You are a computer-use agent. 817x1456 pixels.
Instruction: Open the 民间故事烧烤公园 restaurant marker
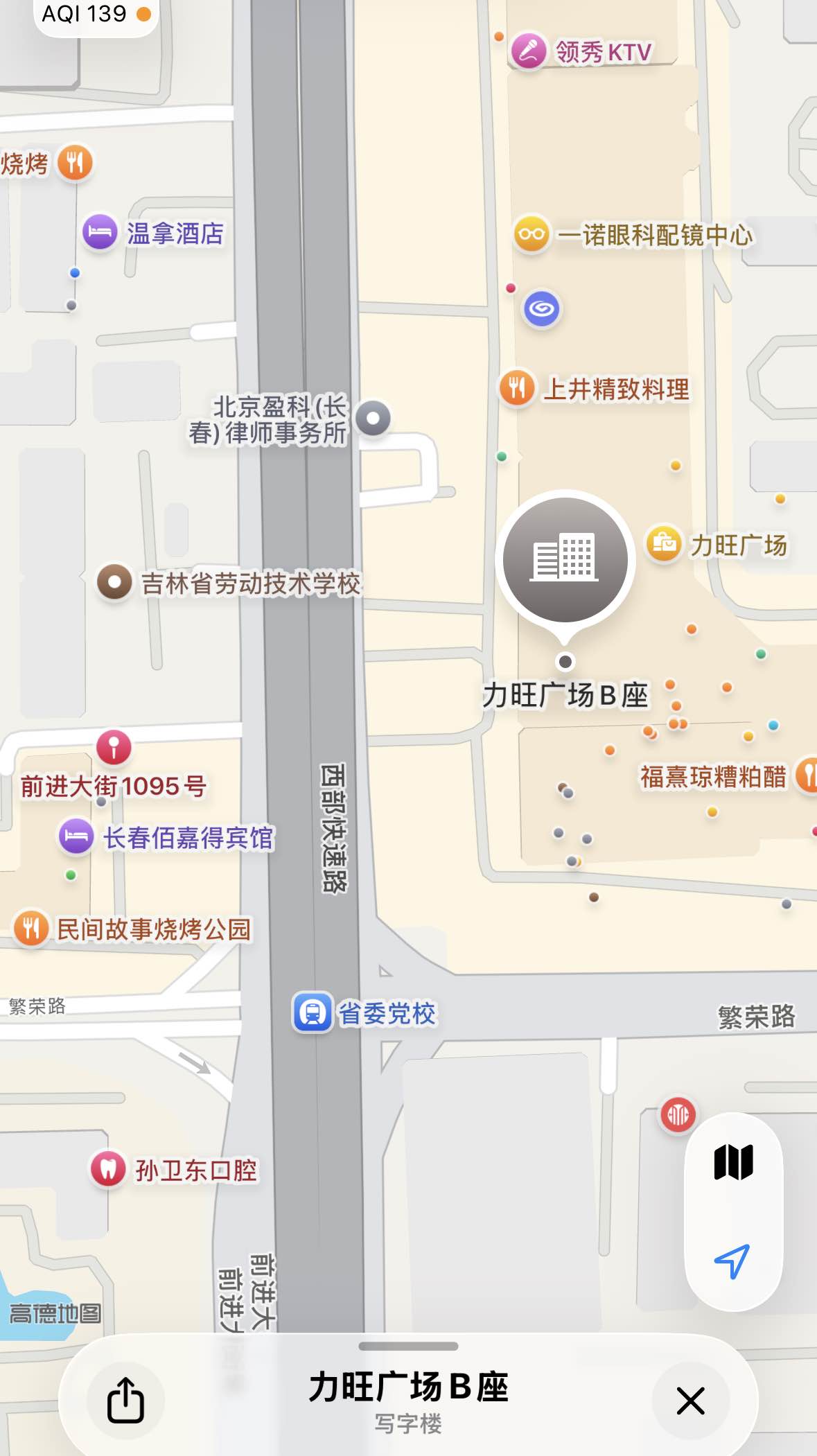[31, 928]
